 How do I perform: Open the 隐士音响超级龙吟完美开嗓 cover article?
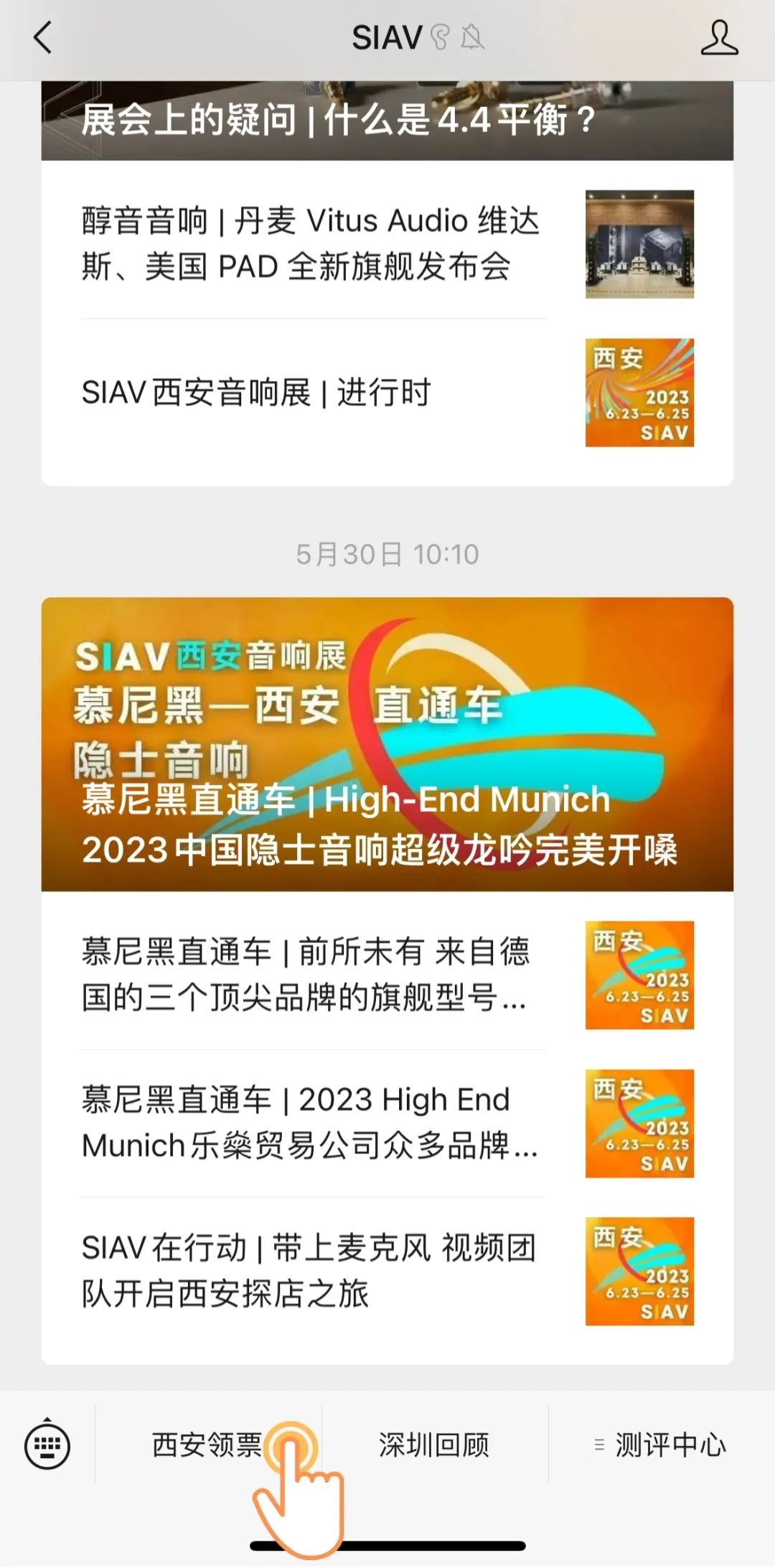tap(387, 744)
